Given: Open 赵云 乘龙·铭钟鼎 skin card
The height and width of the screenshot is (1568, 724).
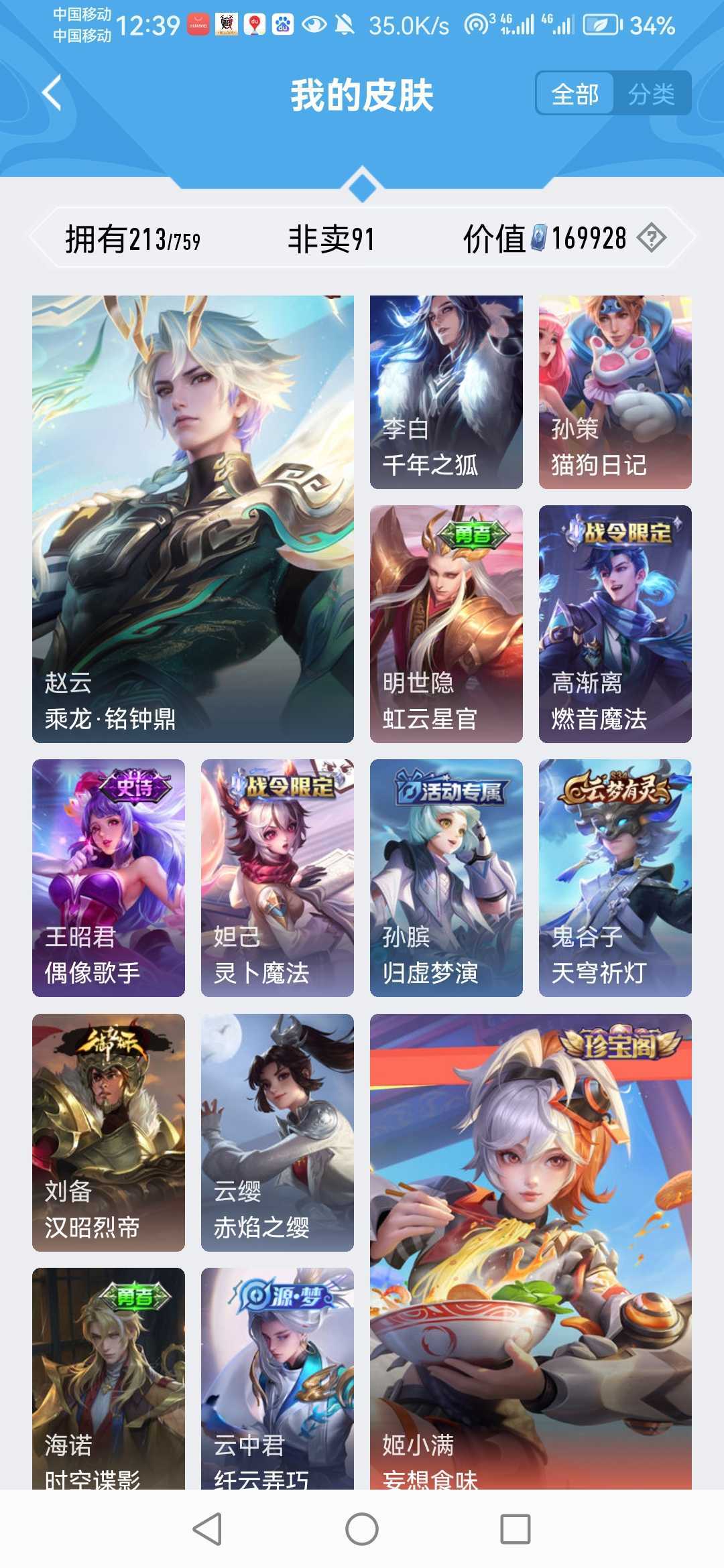Looking at the screenshot, I should (x=193, y=519).
